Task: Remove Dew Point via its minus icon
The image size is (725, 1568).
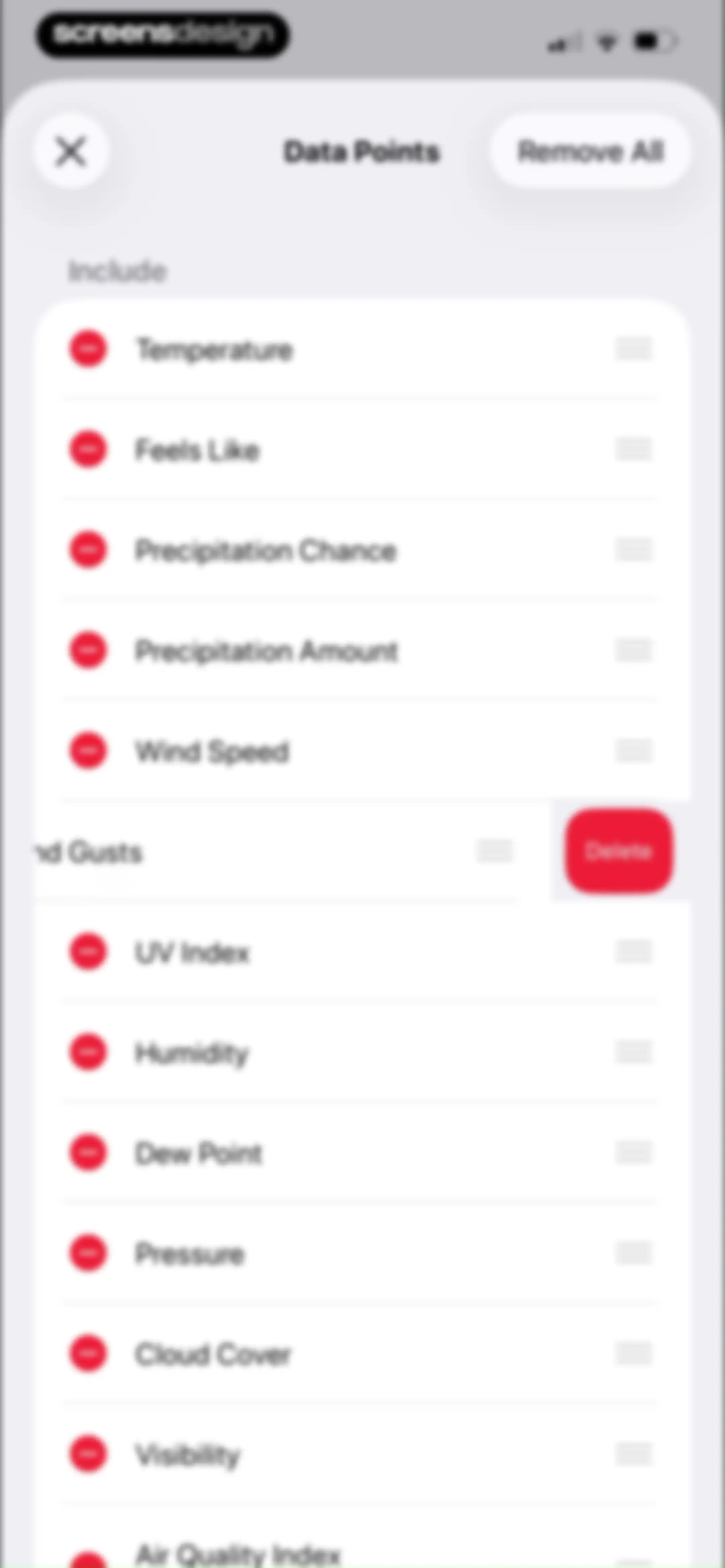Action: pyautogui.click(x=88, y=1152)
